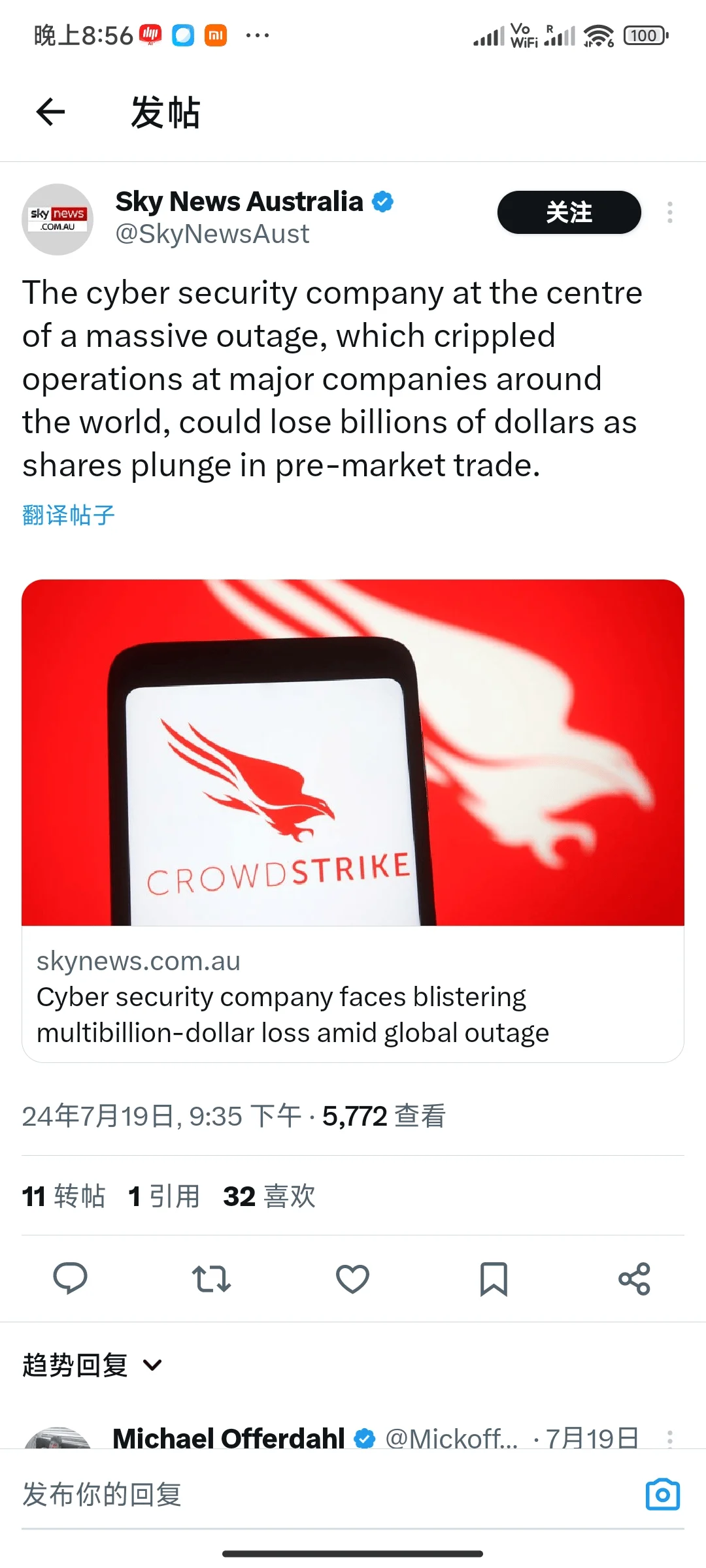This screenshot has height=1568, width=706.
Task: Translate the post via 翻译帖子
Action: pos(69,515)
